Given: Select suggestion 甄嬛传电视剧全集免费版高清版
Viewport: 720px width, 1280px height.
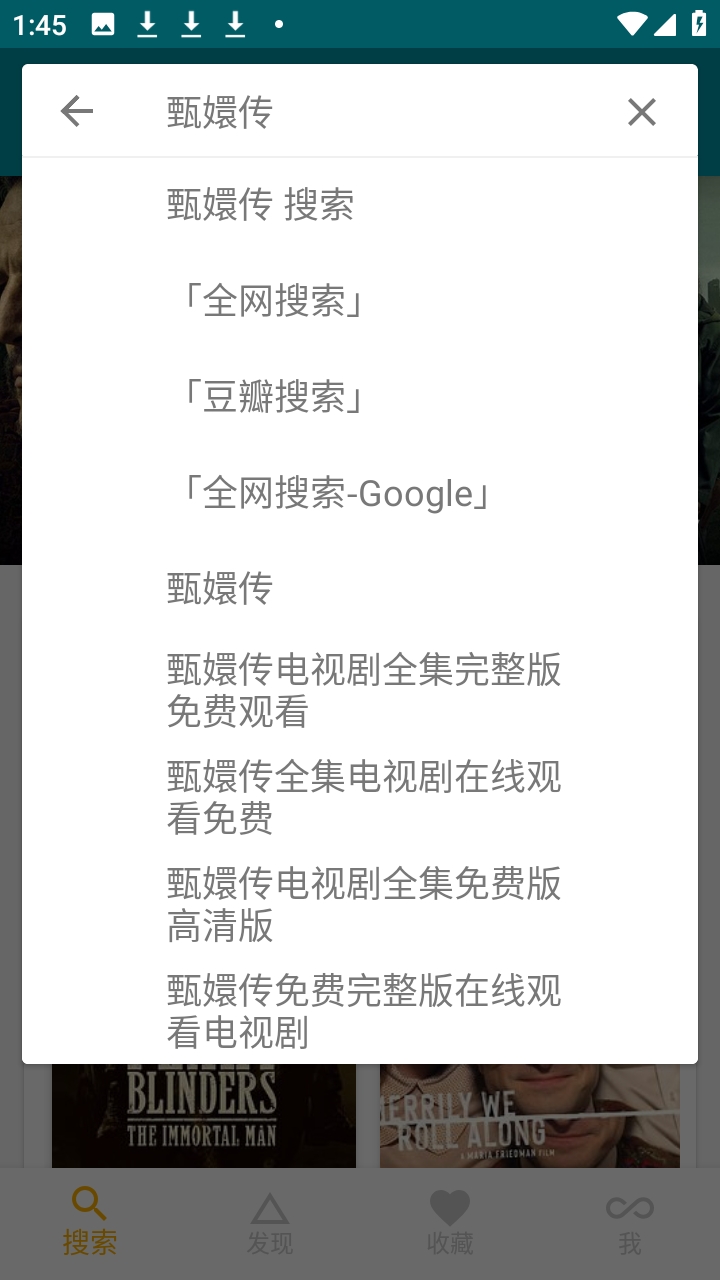Looking at the screenshot, I should [x=363, y=904].
